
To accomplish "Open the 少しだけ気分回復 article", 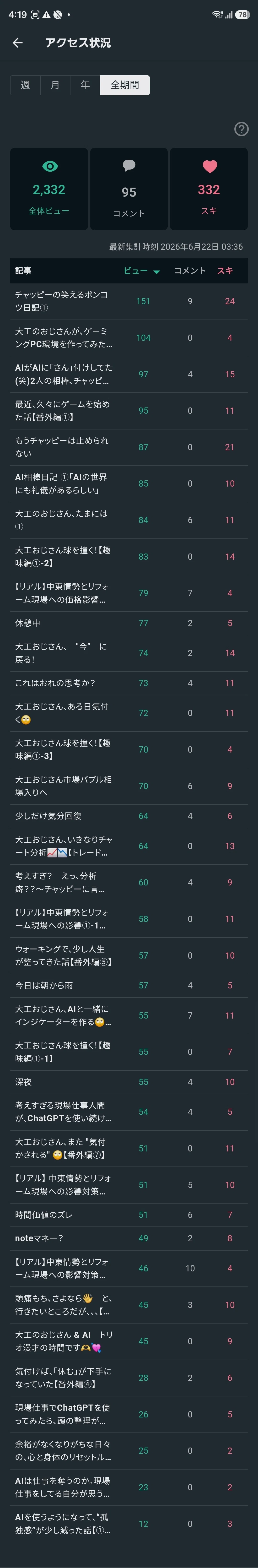I will 129,816.
